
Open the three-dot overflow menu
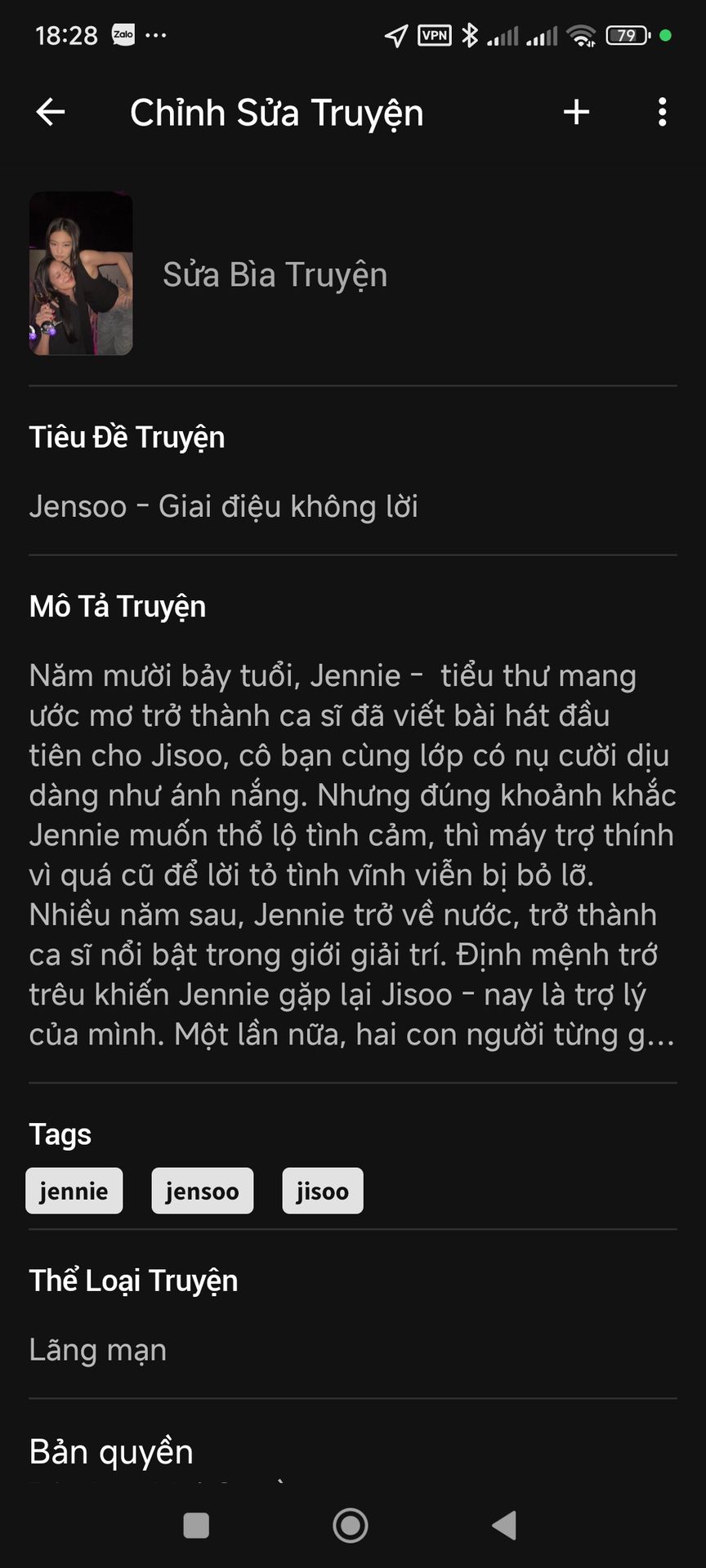pyautogui.click(x=663, y=112)
